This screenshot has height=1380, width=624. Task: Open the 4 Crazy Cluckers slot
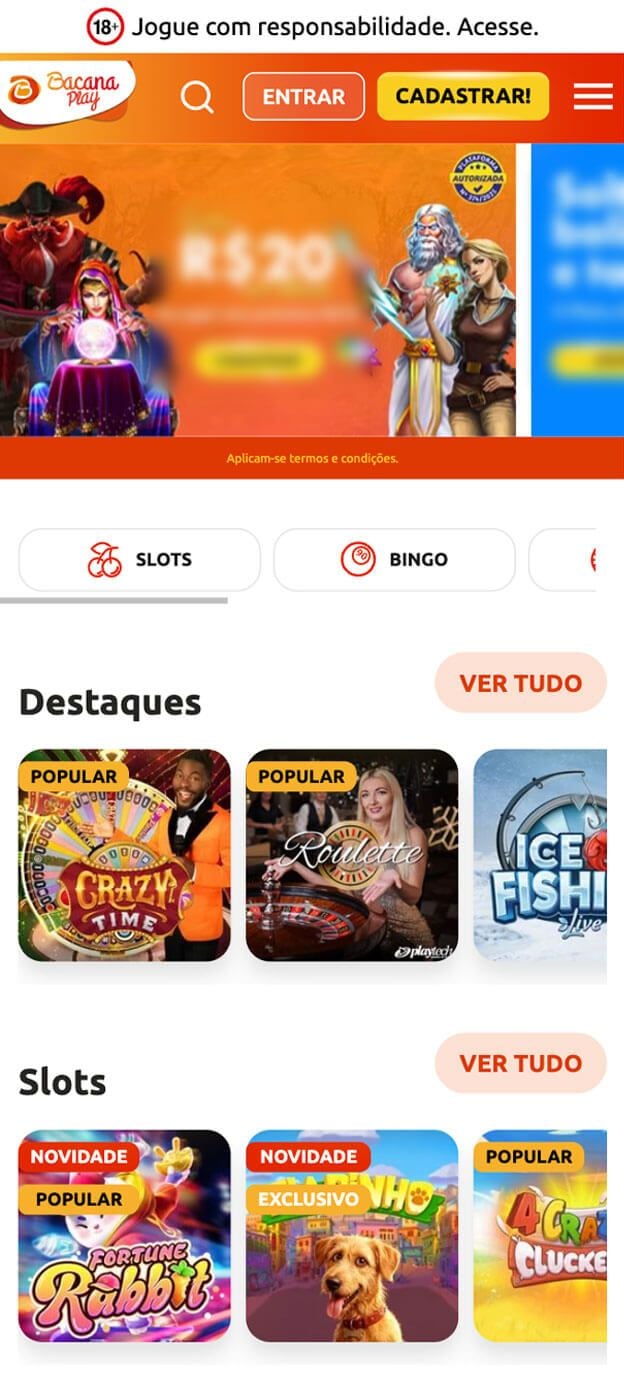pyautogui.click(x=540, y=1236)
